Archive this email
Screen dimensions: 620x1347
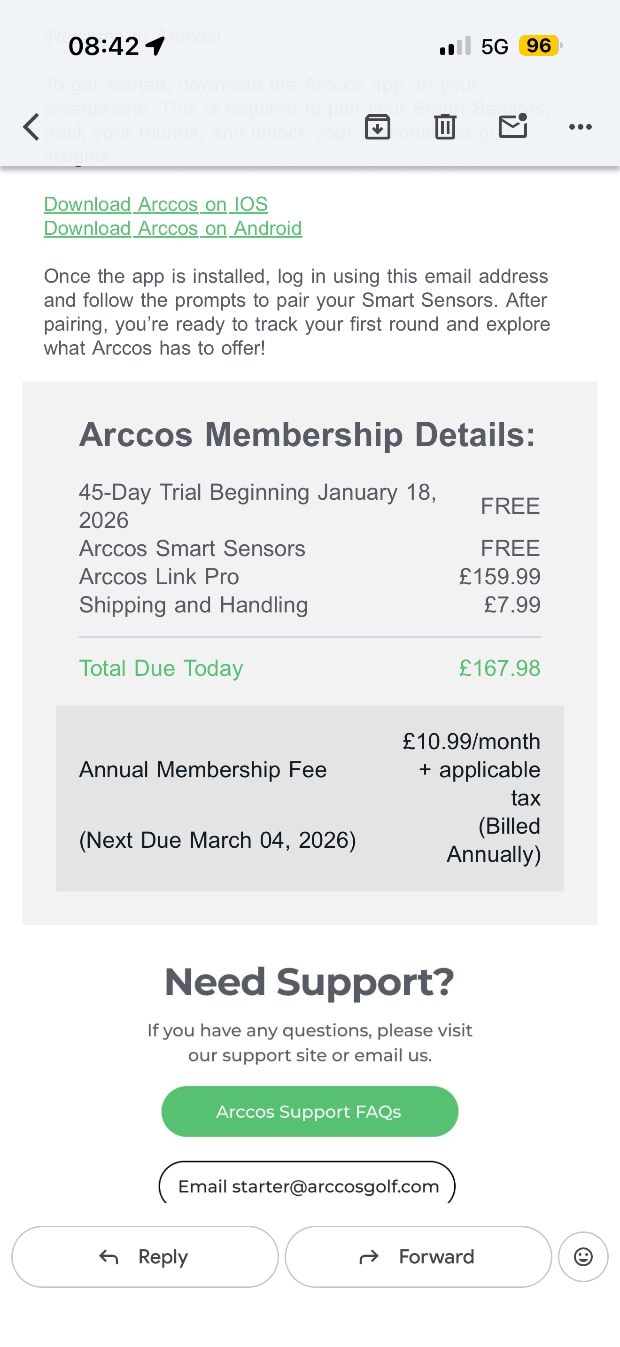pyautogui.click(x=377, y=127)
